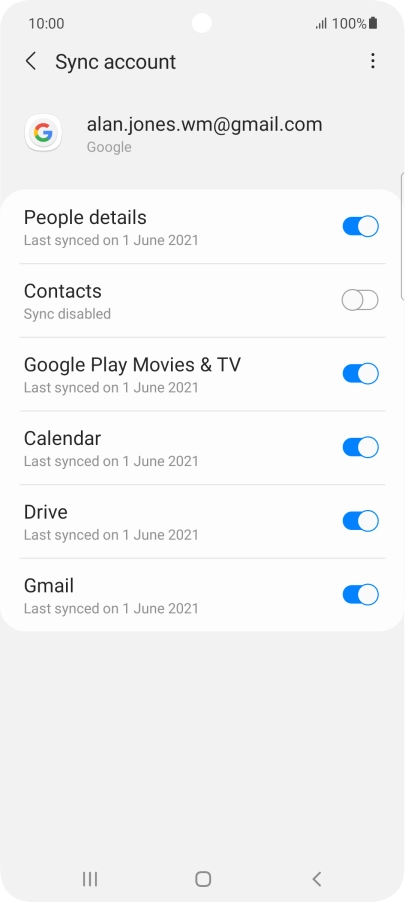
Task: Go back from Sync account screen
Action: (x=31, y=61)
